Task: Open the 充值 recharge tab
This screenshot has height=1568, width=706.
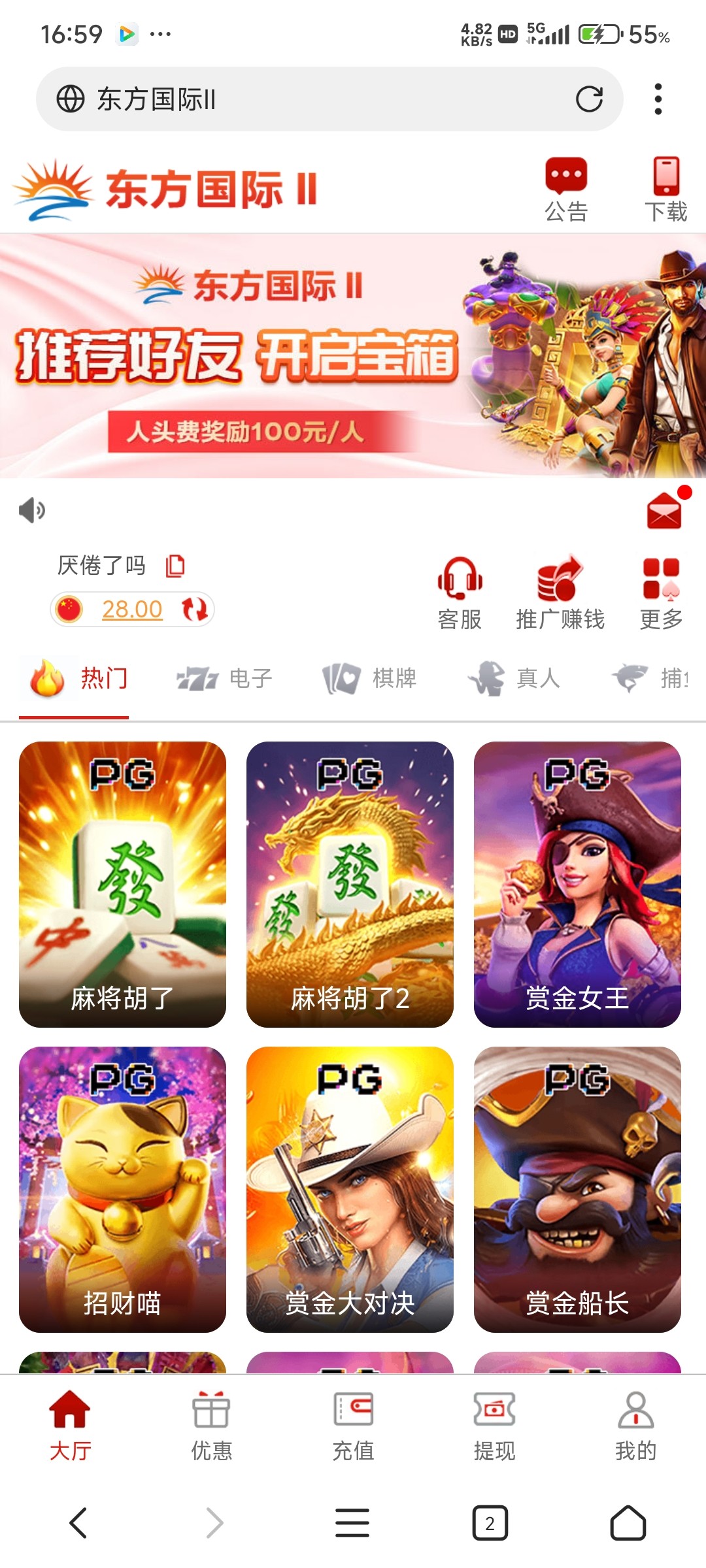Action: tap(353, 1426)
